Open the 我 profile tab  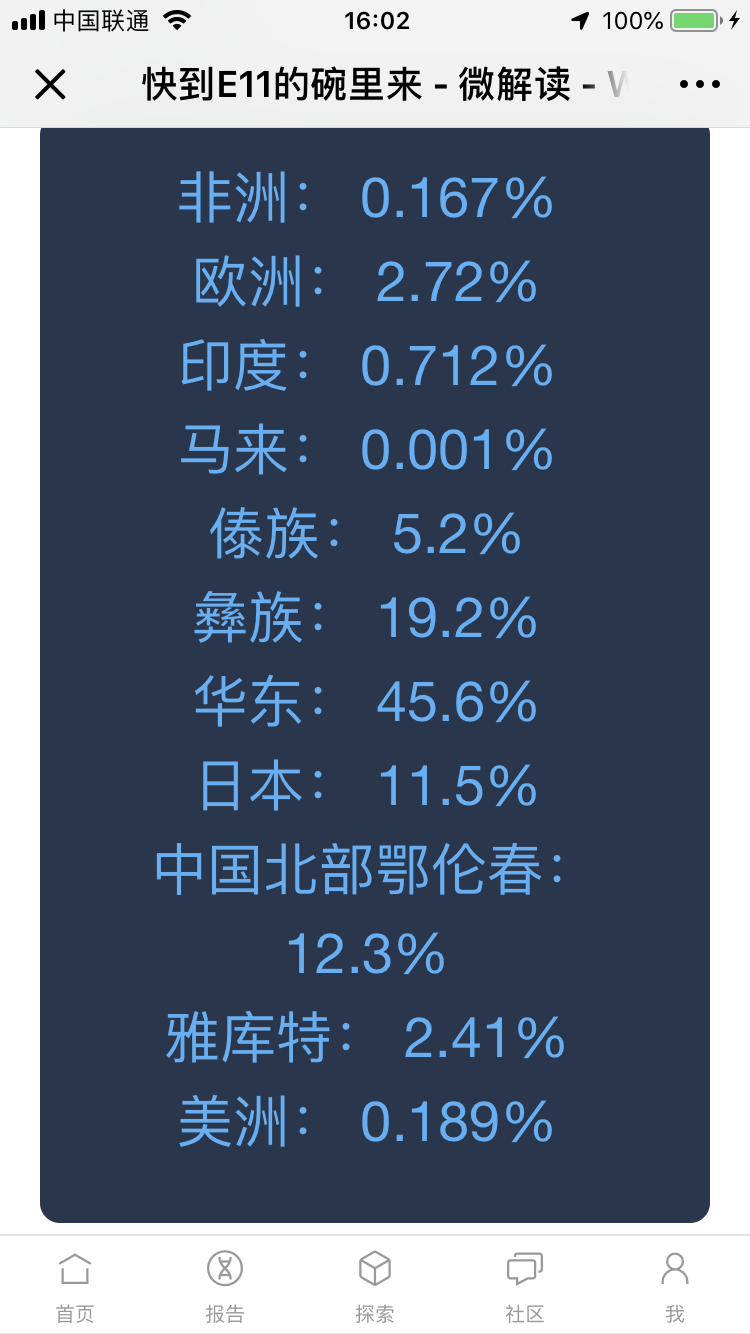[x=675, y=1286]
